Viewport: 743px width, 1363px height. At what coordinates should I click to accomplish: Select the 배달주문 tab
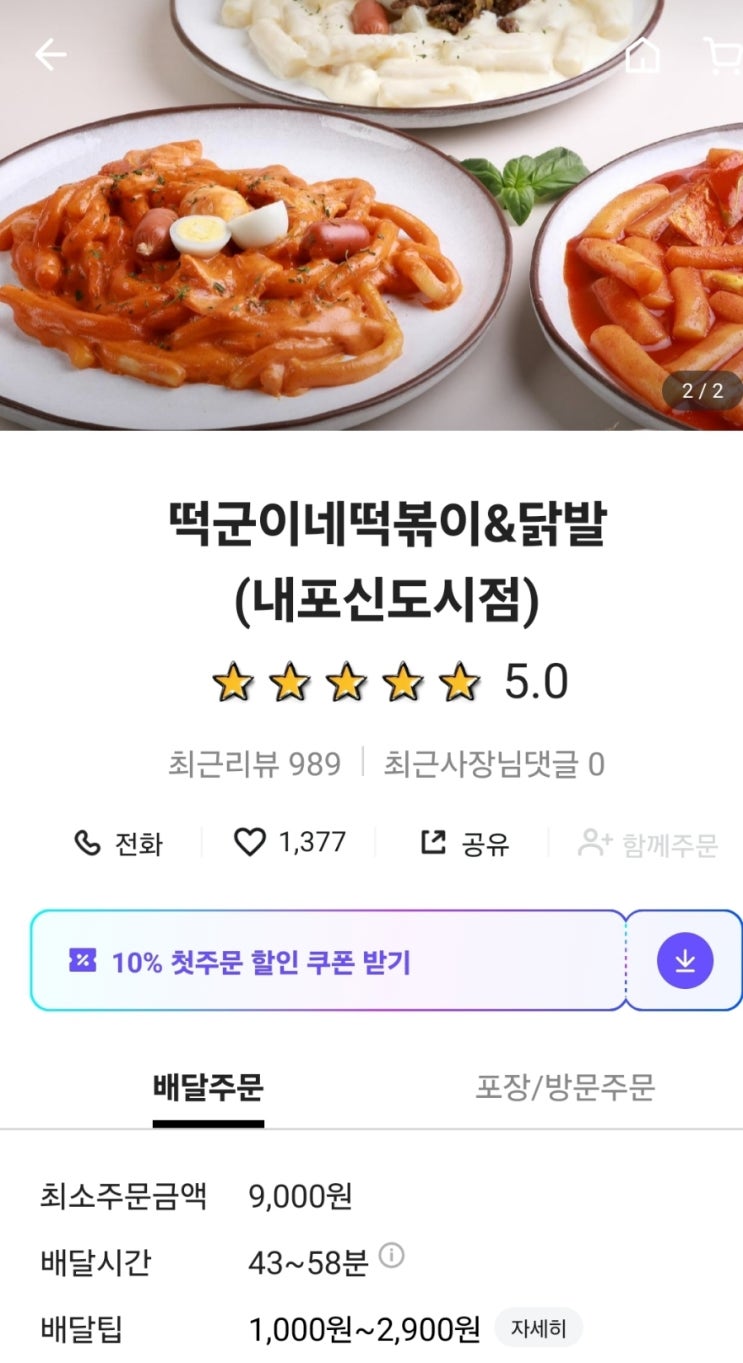(x=208, y=1087)
